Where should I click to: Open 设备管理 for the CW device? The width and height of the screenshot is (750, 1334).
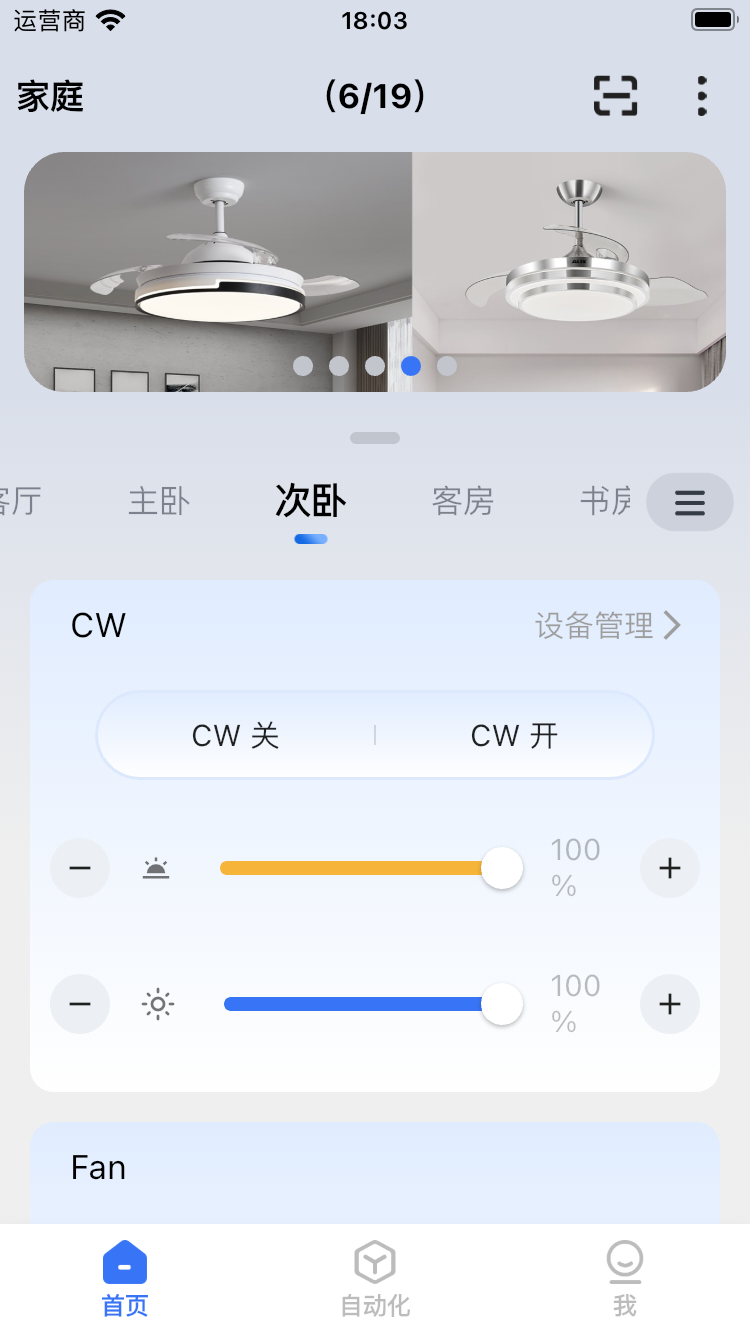click(607, 626)
